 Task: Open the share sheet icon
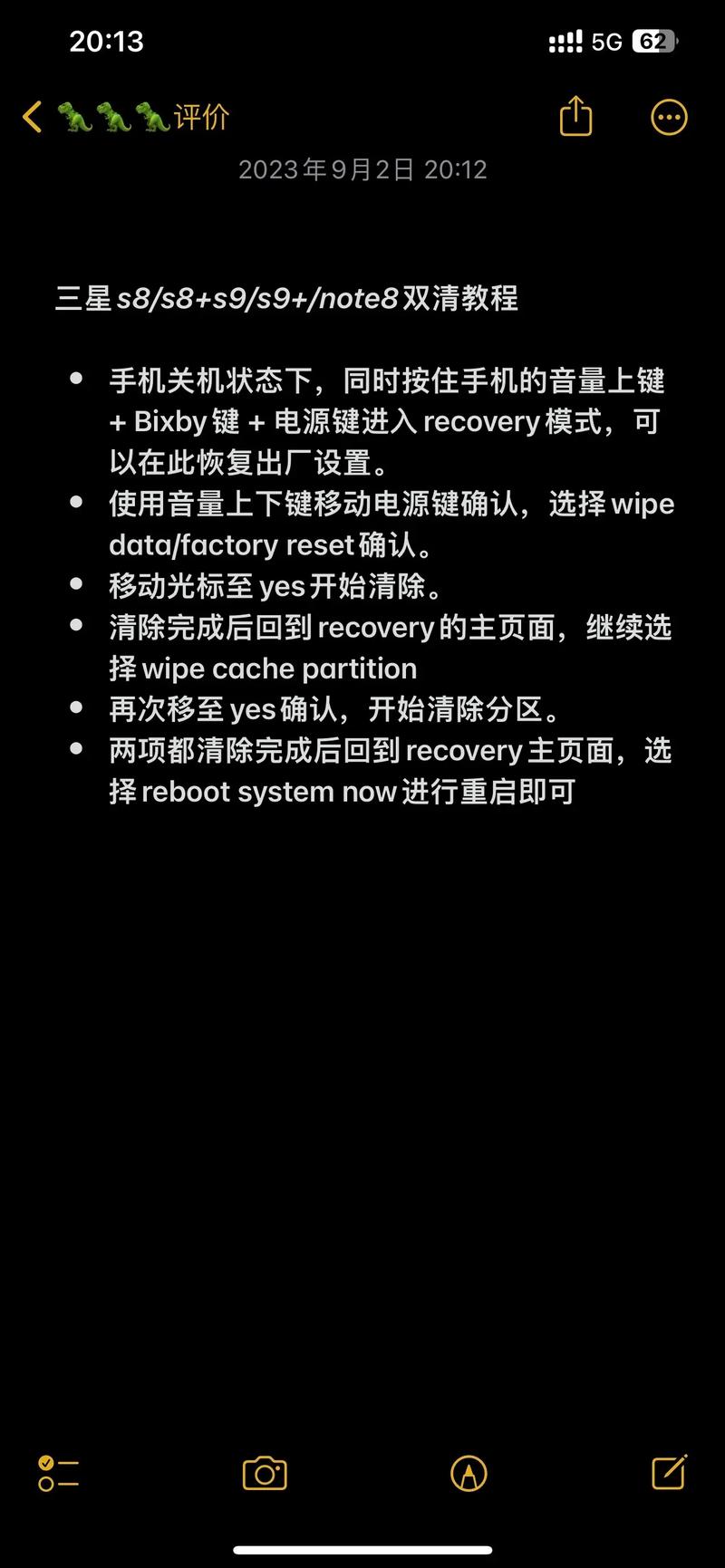(x=576, y=116)
